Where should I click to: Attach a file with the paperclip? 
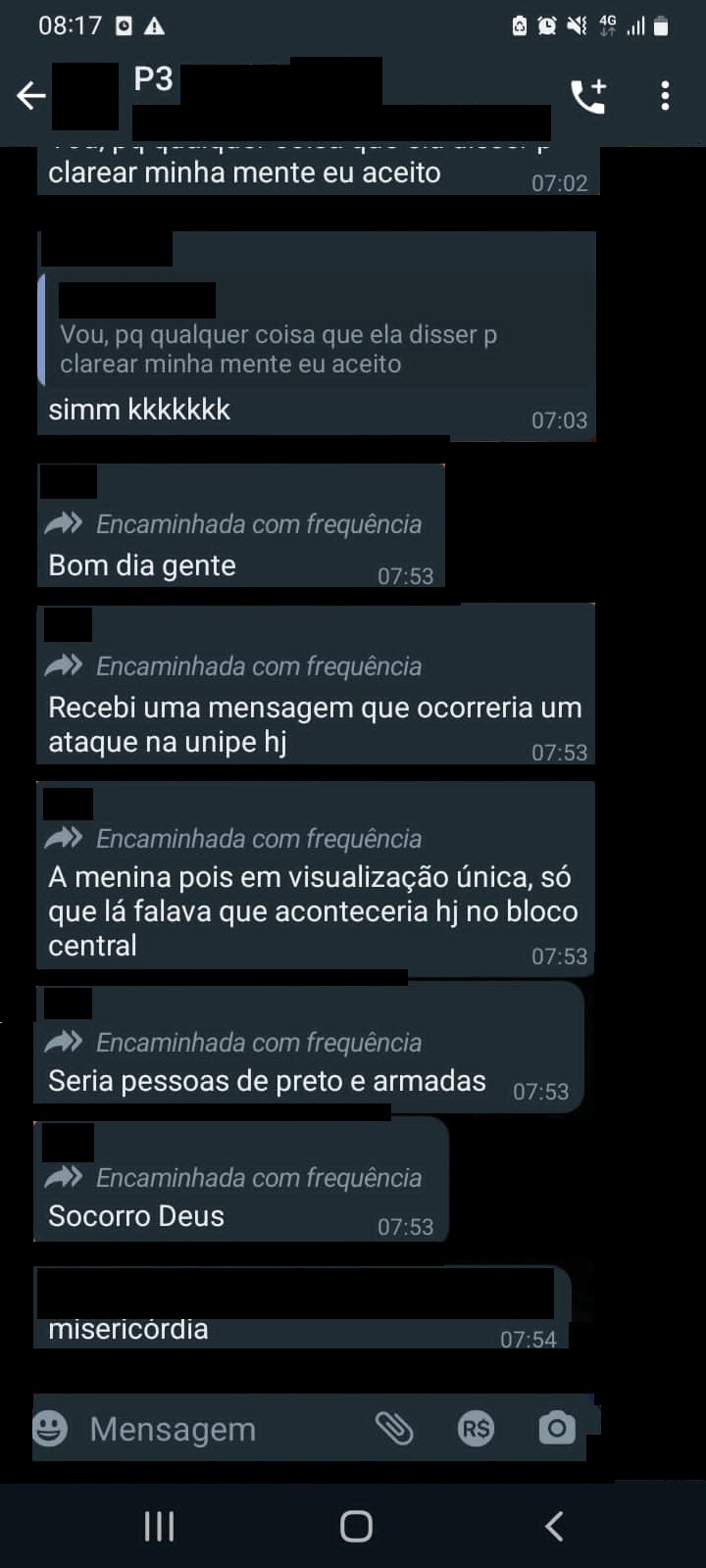click(394, 1428)
